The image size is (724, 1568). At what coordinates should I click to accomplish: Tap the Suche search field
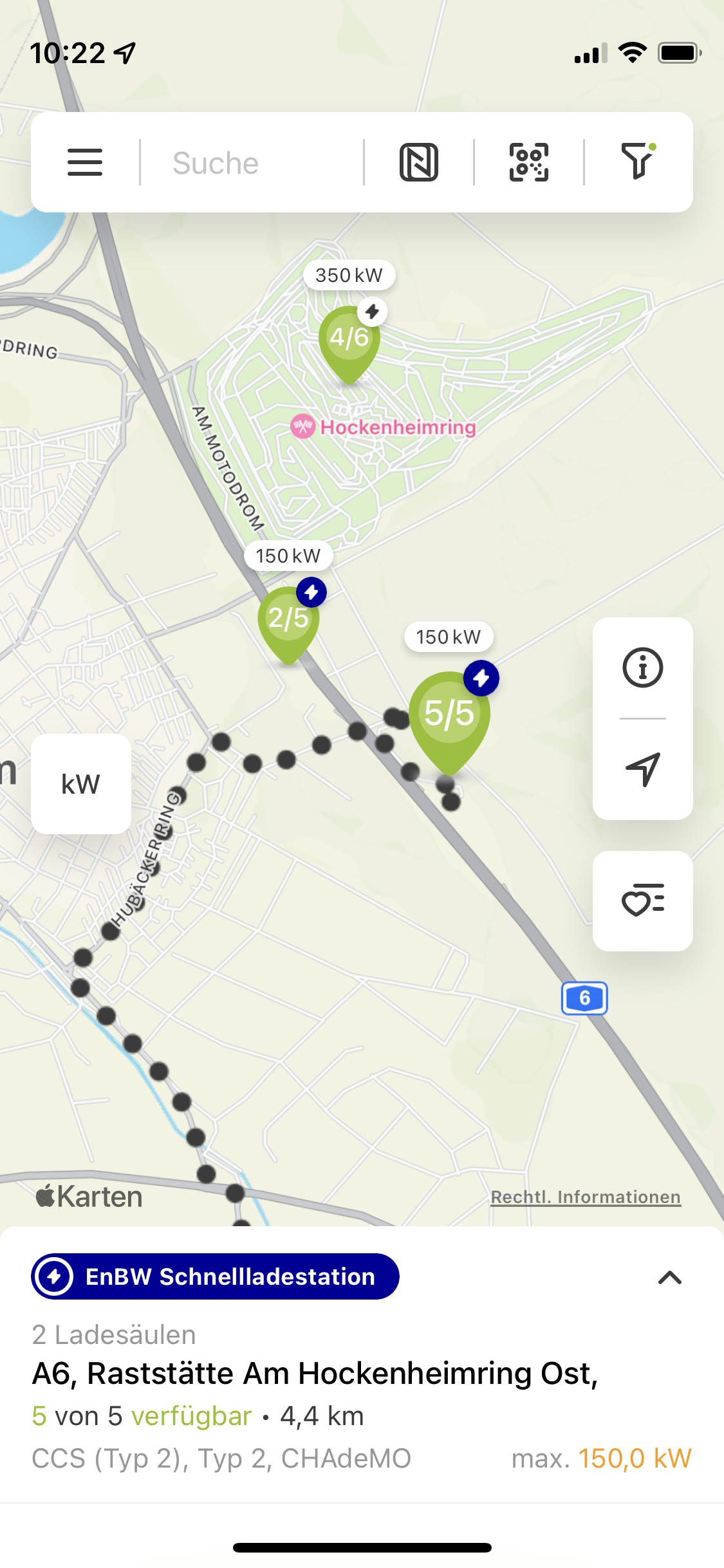click(252, 163)
